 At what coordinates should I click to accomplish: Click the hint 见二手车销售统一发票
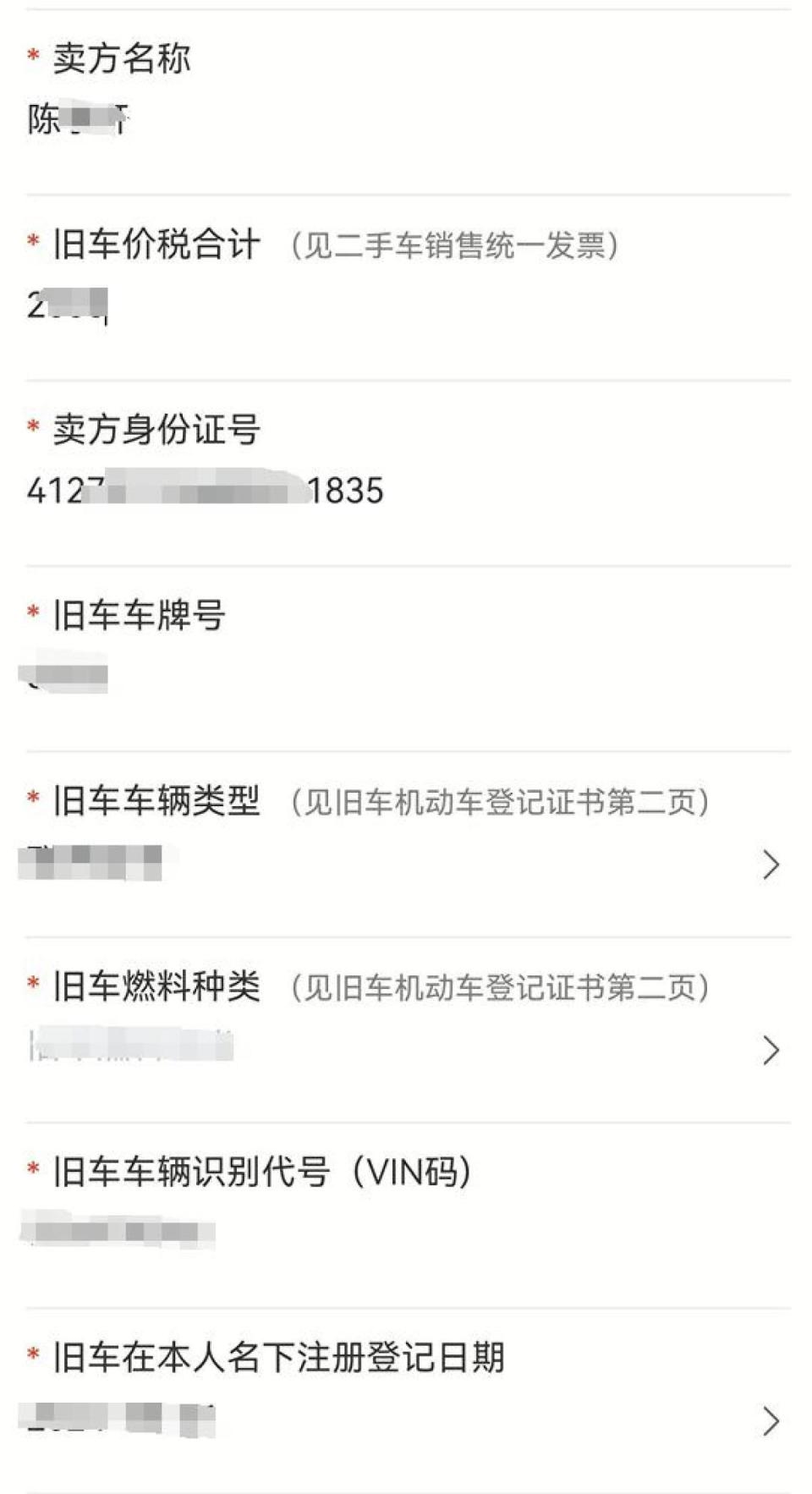coord(457,245)
